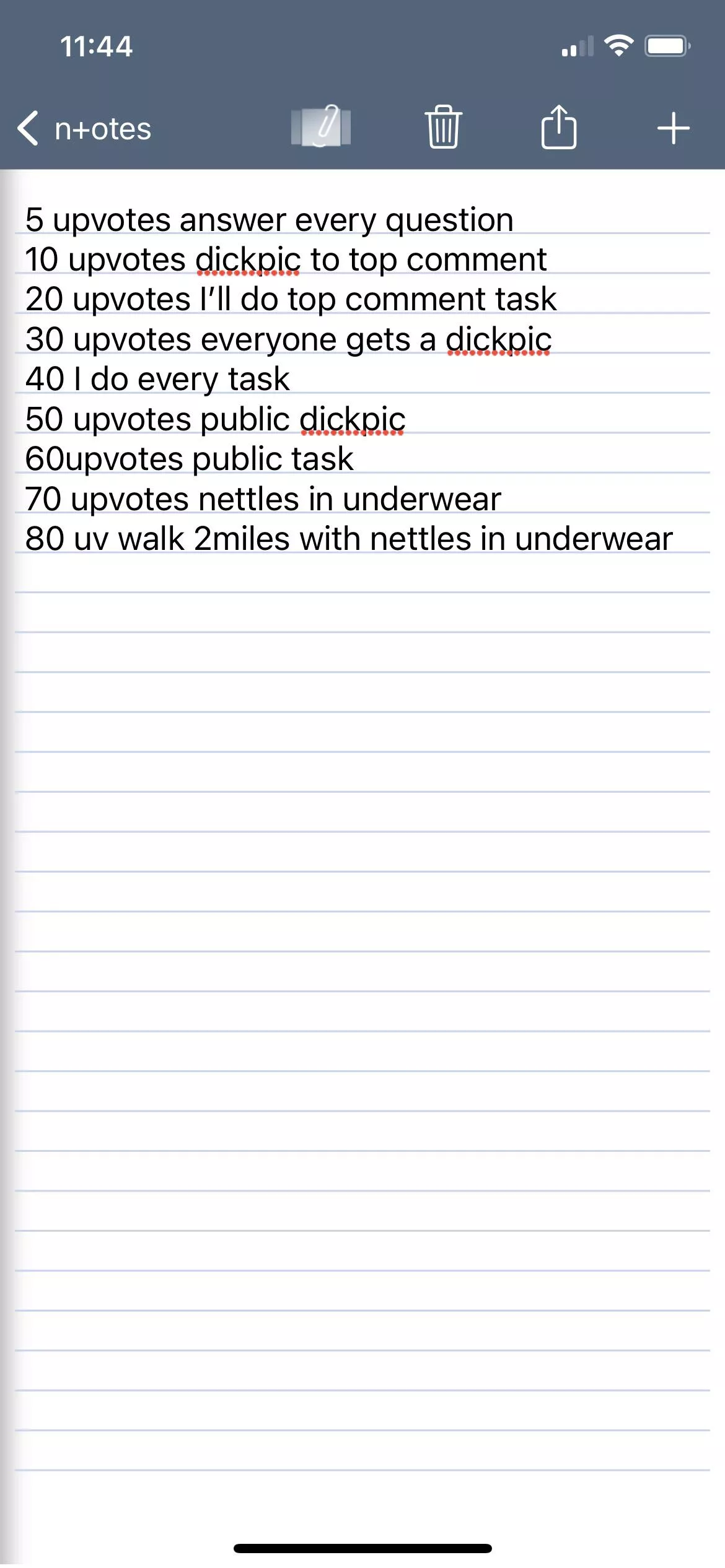Share this note
Image resolution: width=725 pixels, height=1568 pixels.
(x=558, y=128)
